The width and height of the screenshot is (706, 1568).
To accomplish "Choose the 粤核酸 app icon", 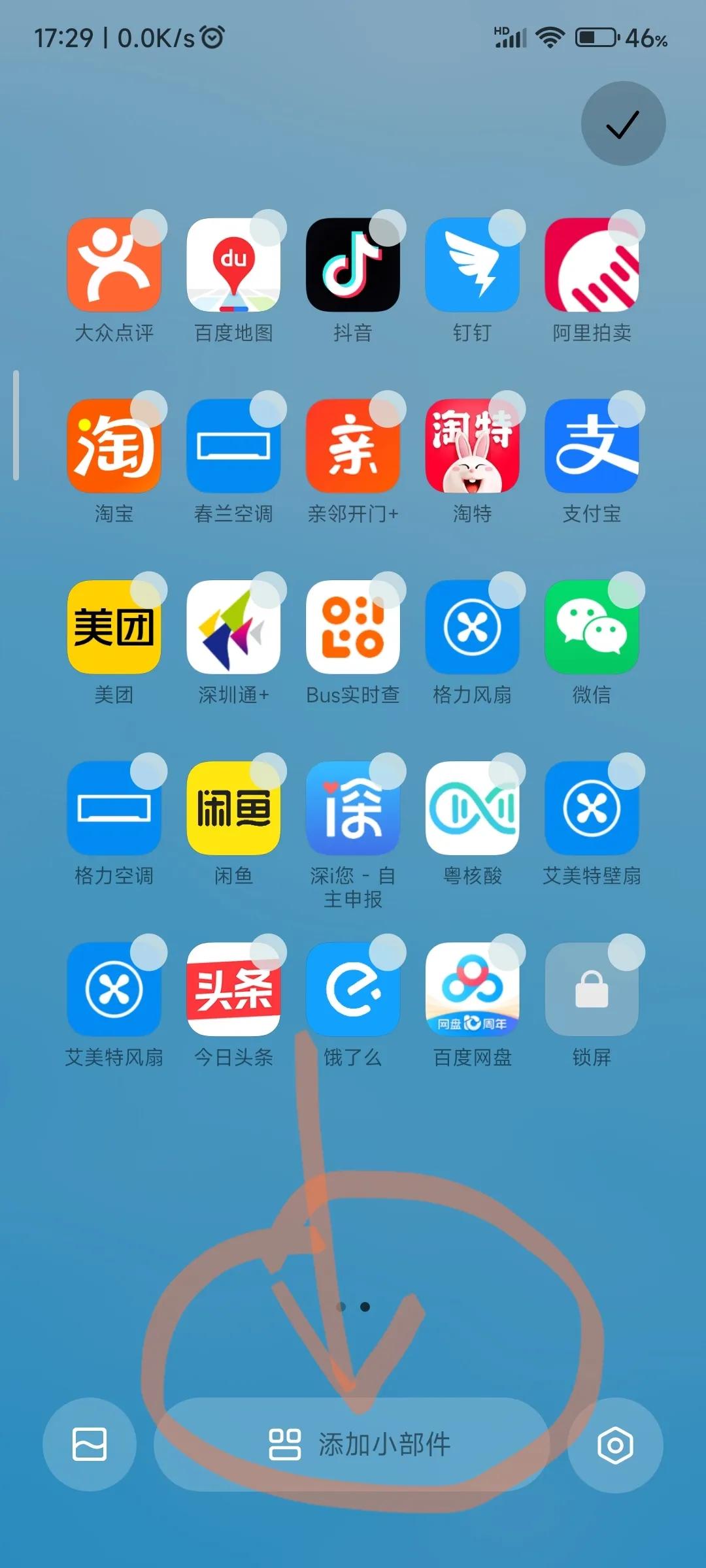I will [472, 808].
